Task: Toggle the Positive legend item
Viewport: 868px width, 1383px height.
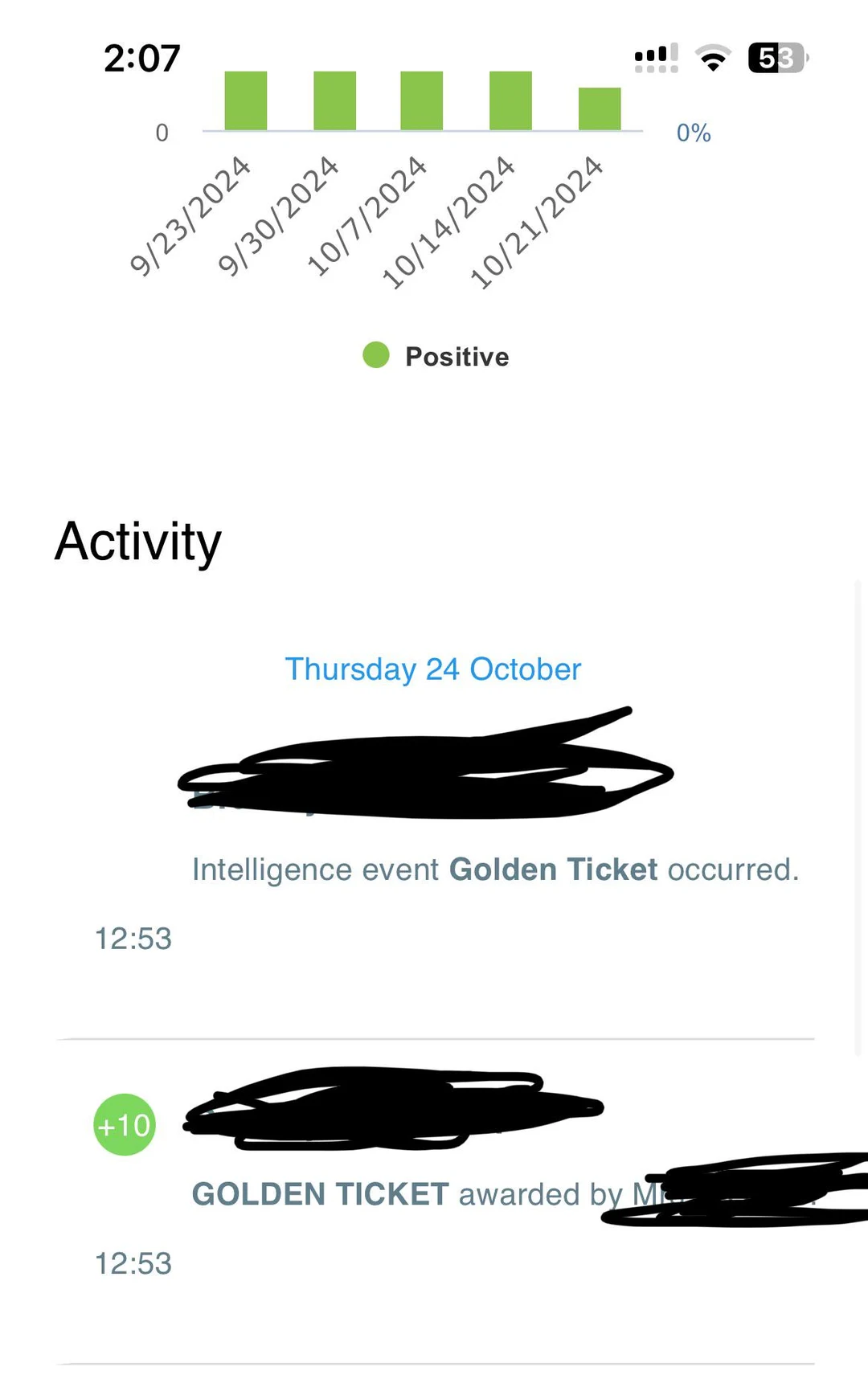Action: pos(436,356)
